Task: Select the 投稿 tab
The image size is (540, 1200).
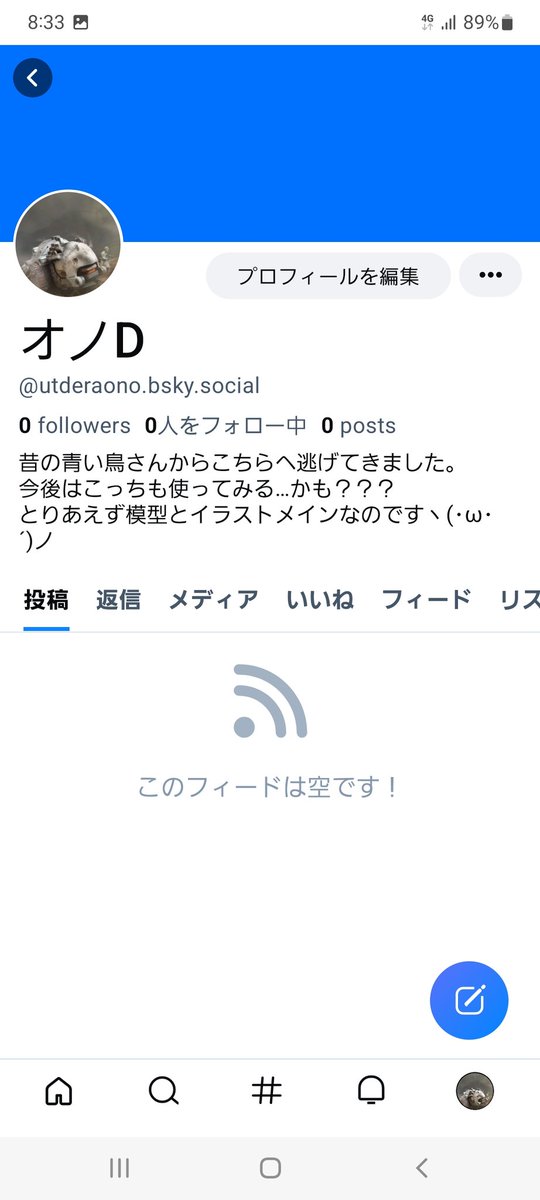Action: (46, 600)
